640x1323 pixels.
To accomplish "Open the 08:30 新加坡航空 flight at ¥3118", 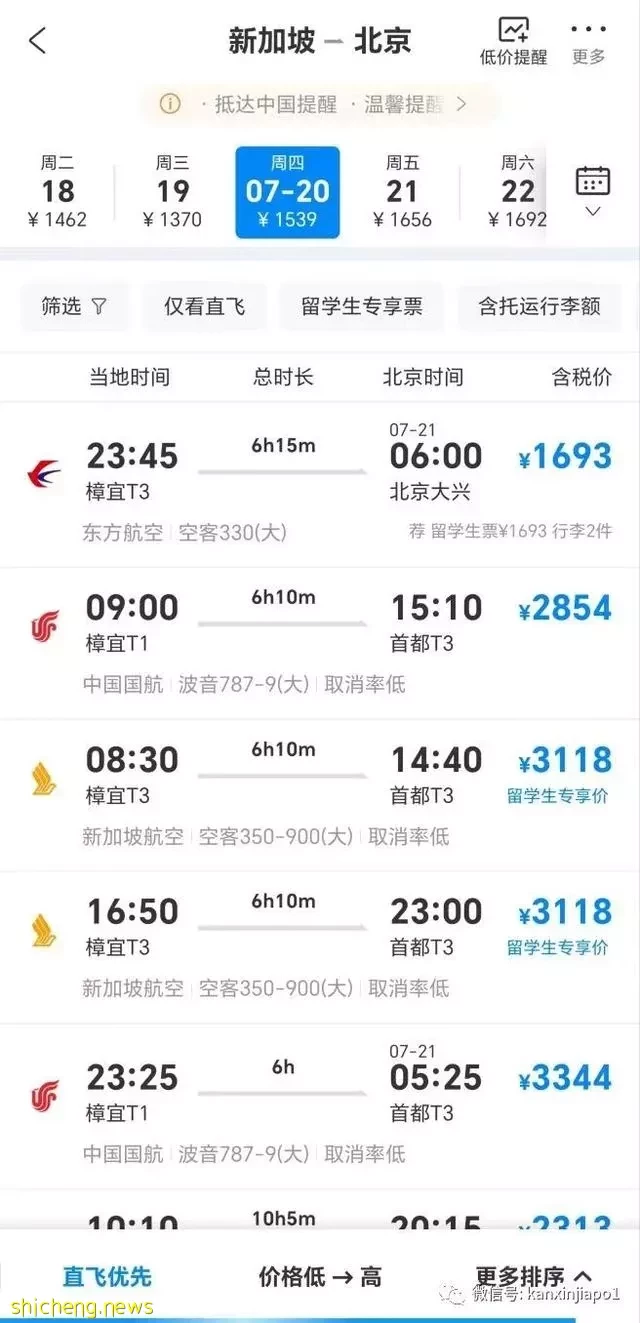I will click(x=320, y=795).
